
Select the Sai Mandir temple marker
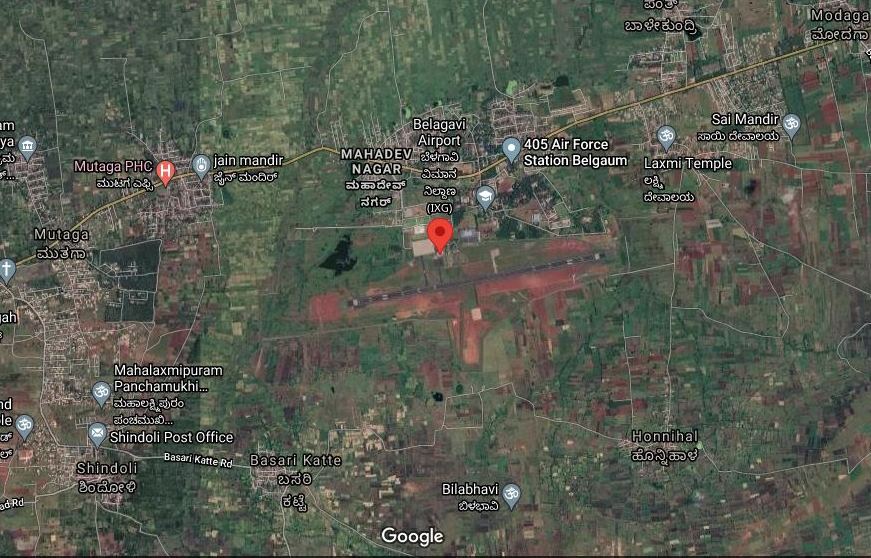pos(791,124)
